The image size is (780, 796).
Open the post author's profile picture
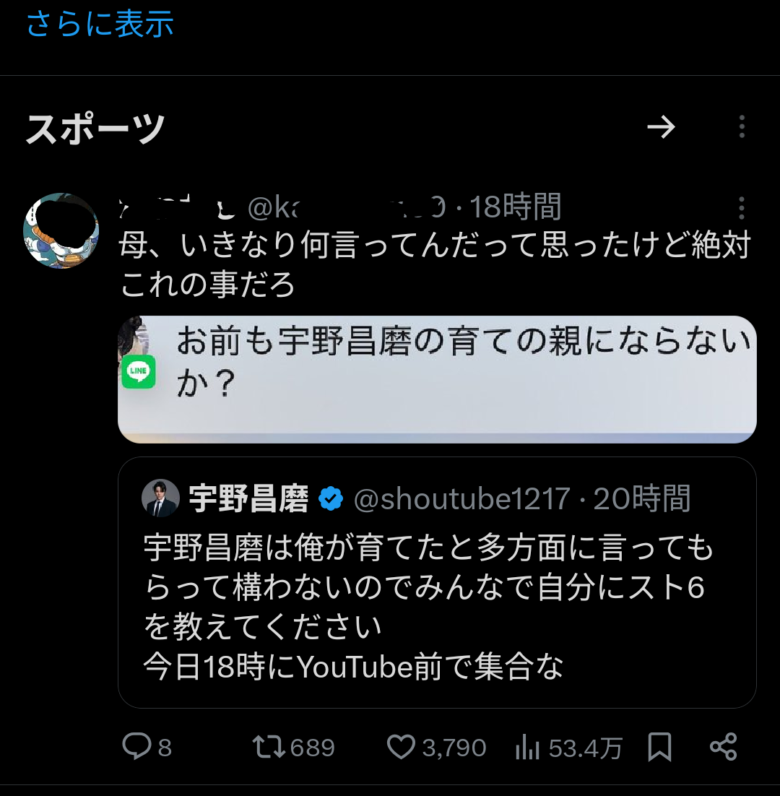(x=61, y=231)
